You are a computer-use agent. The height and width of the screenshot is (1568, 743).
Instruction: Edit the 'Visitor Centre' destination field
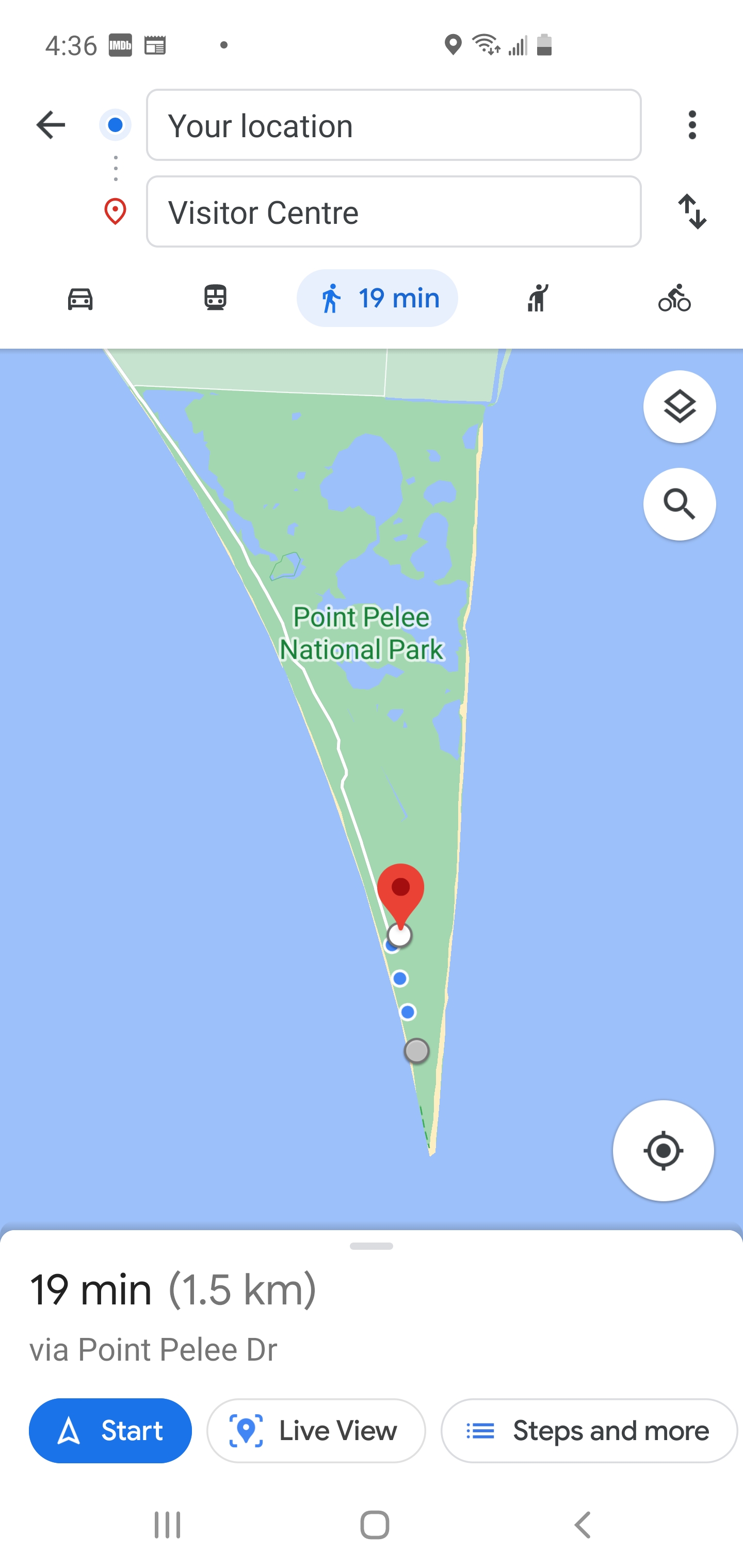coord(393,212)
